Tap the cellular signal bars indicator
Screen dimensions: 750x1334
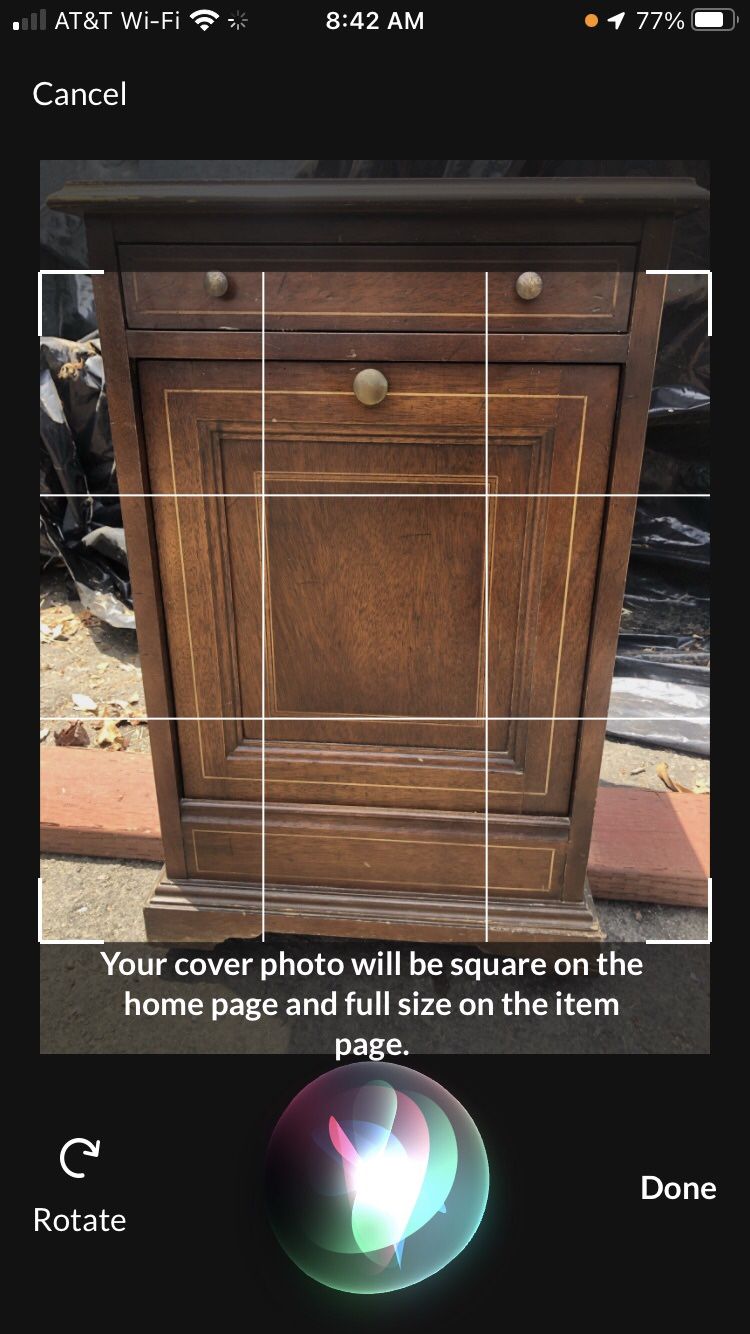pyautogui.click(x=27, y=20)
